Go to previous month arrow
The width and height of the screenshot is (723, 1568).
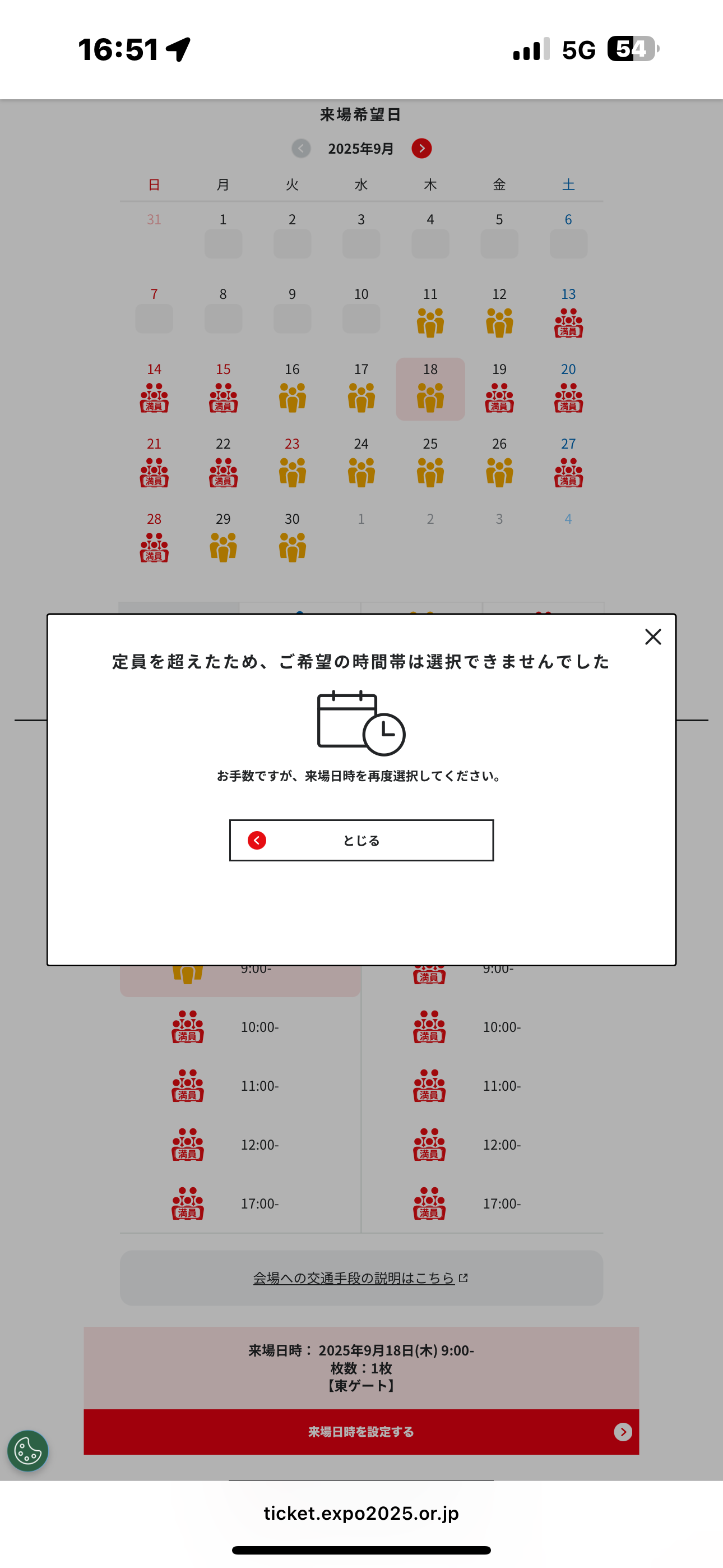pyautogui.click(x=302, y=149)
